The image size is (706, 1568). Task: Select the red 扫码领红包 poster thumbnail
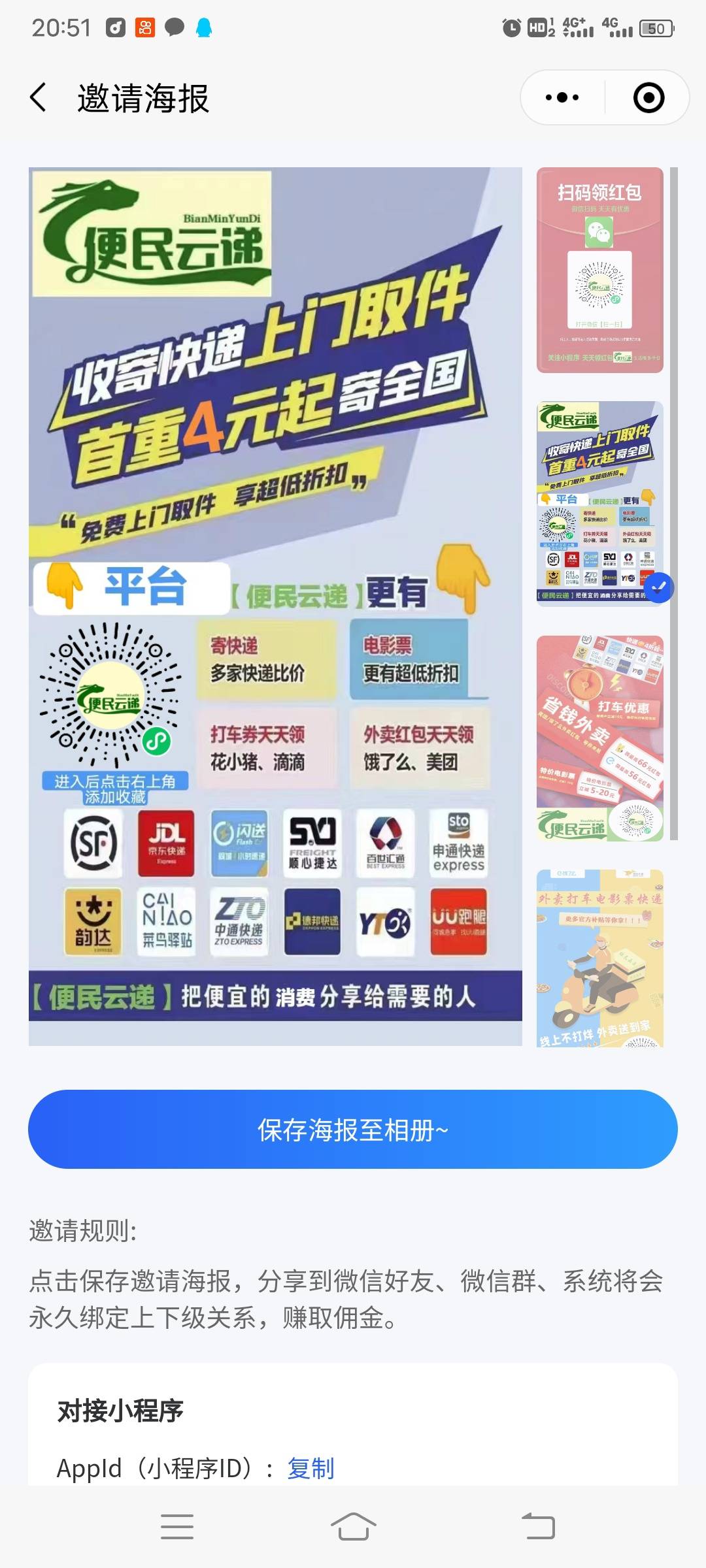tap(600, 270)
